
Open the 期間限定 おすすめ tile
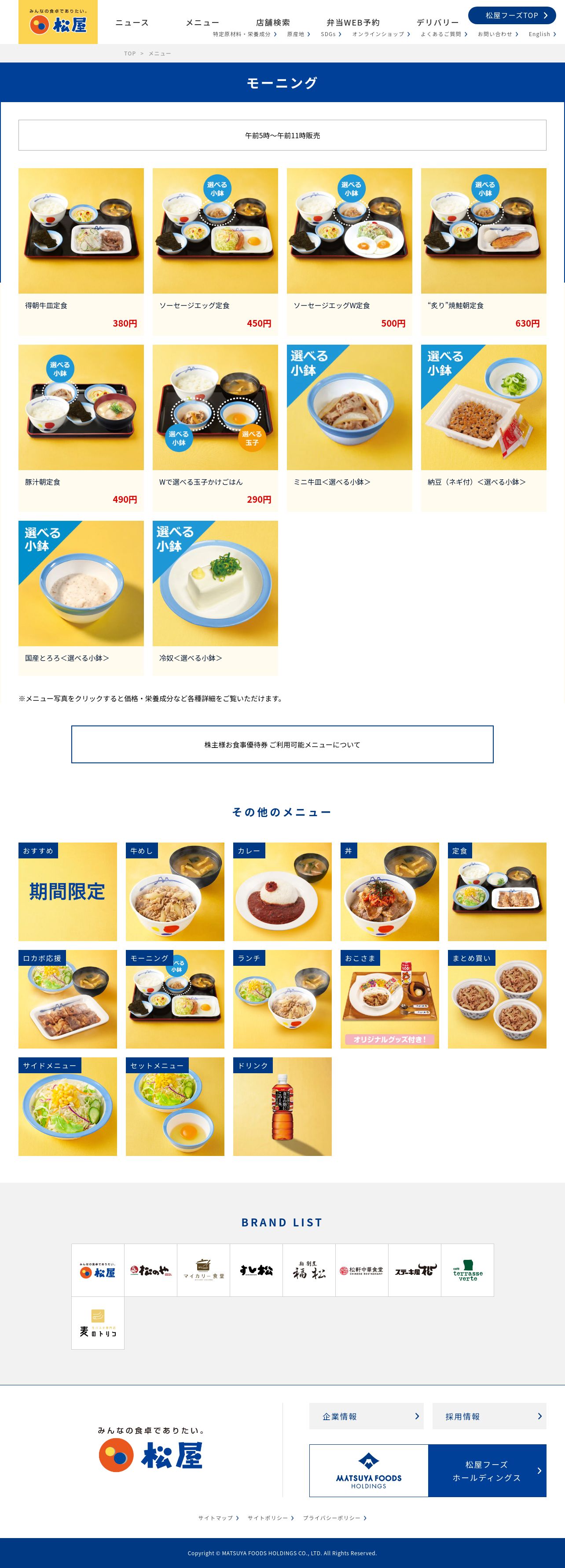point(67,892)
